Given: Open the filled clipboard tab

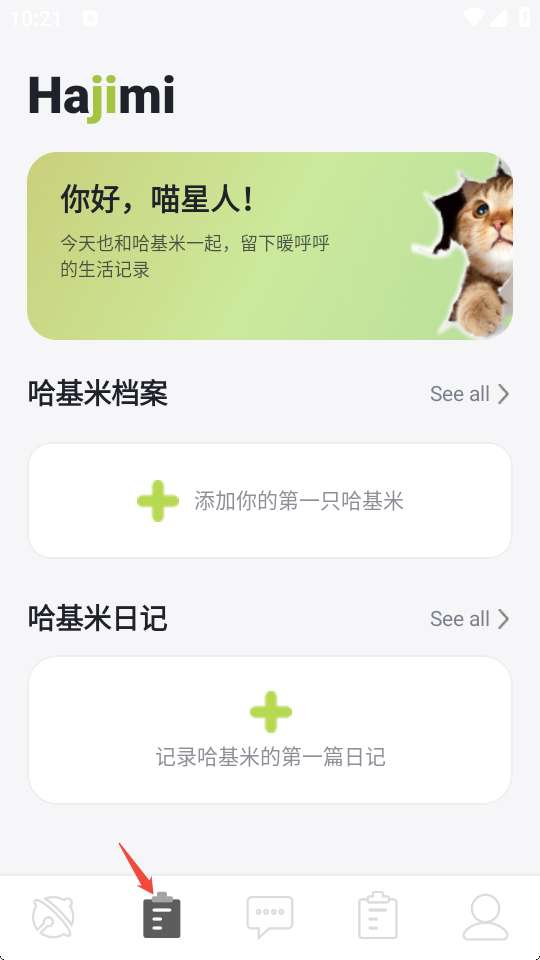Looking at the screenshot, I should point(162,915).
